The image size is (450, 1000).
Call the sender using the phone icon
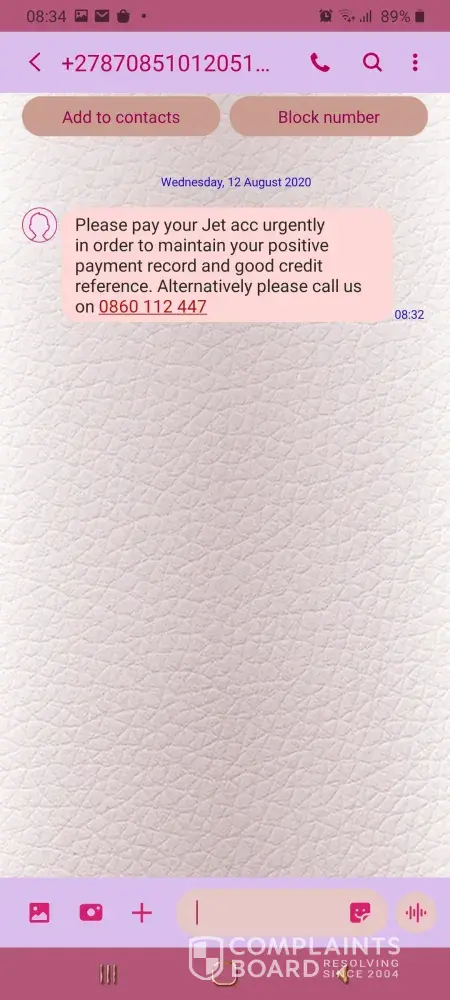point(320,62)
